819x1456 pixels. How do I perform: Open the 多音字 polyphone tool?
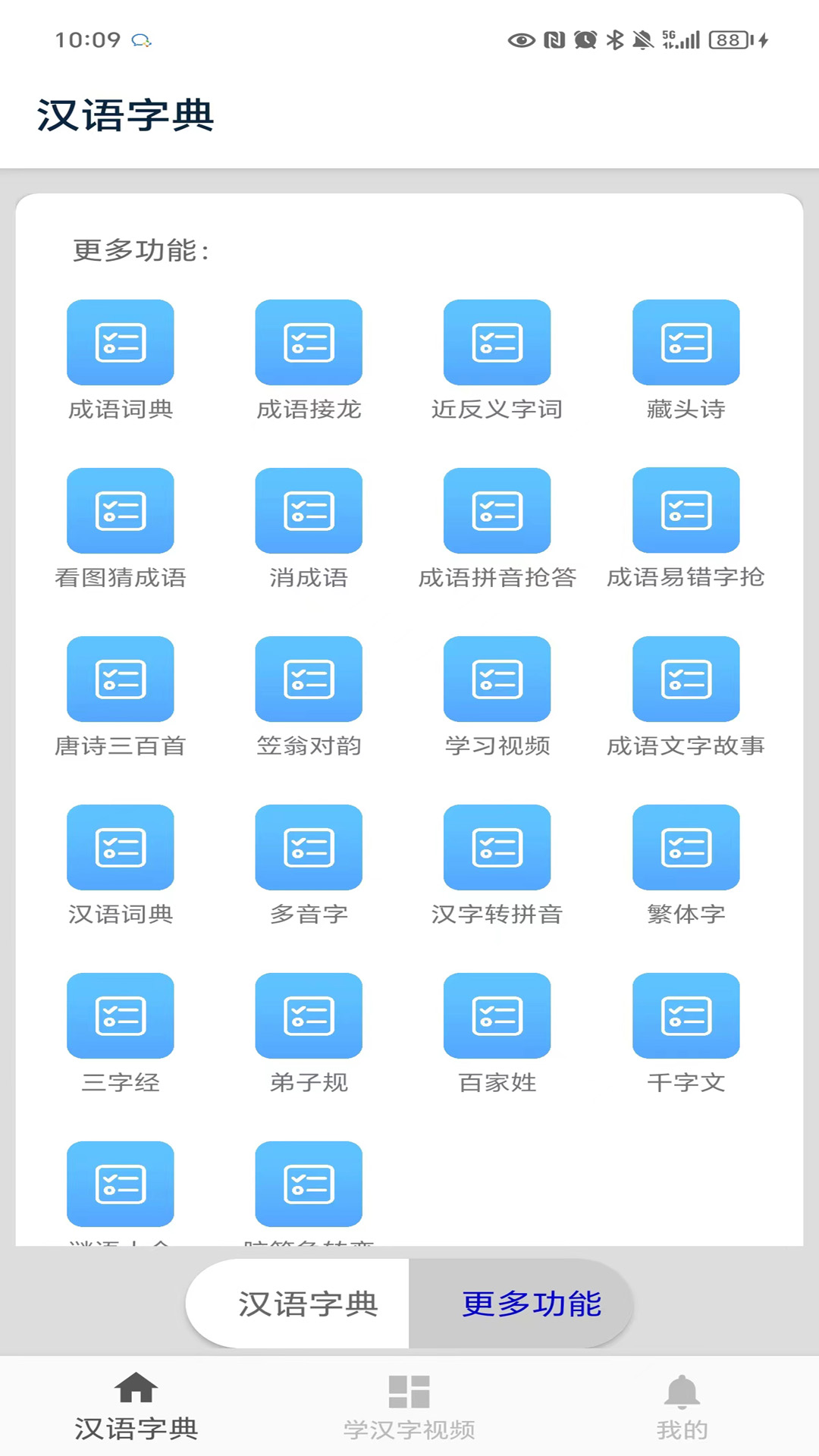click(309, 863)
